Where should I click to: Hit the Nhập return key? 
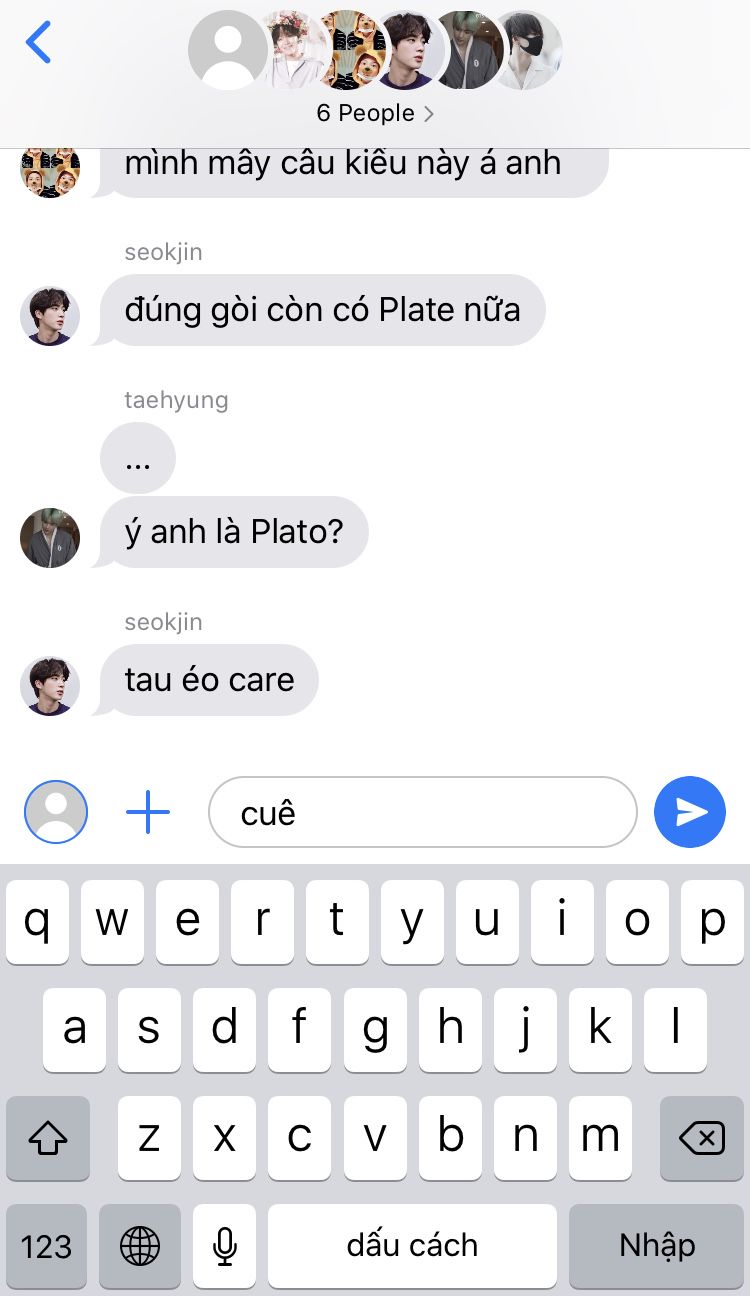coord(656,1246)
